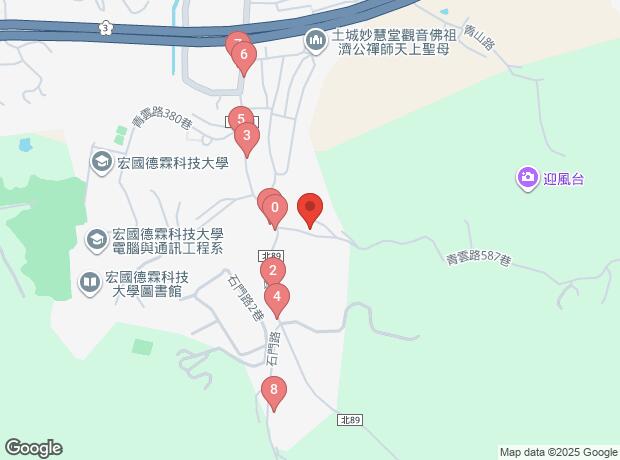Open the 電腦與通訊工程系 department place icon
620x460 pixels.
(97, 240)
